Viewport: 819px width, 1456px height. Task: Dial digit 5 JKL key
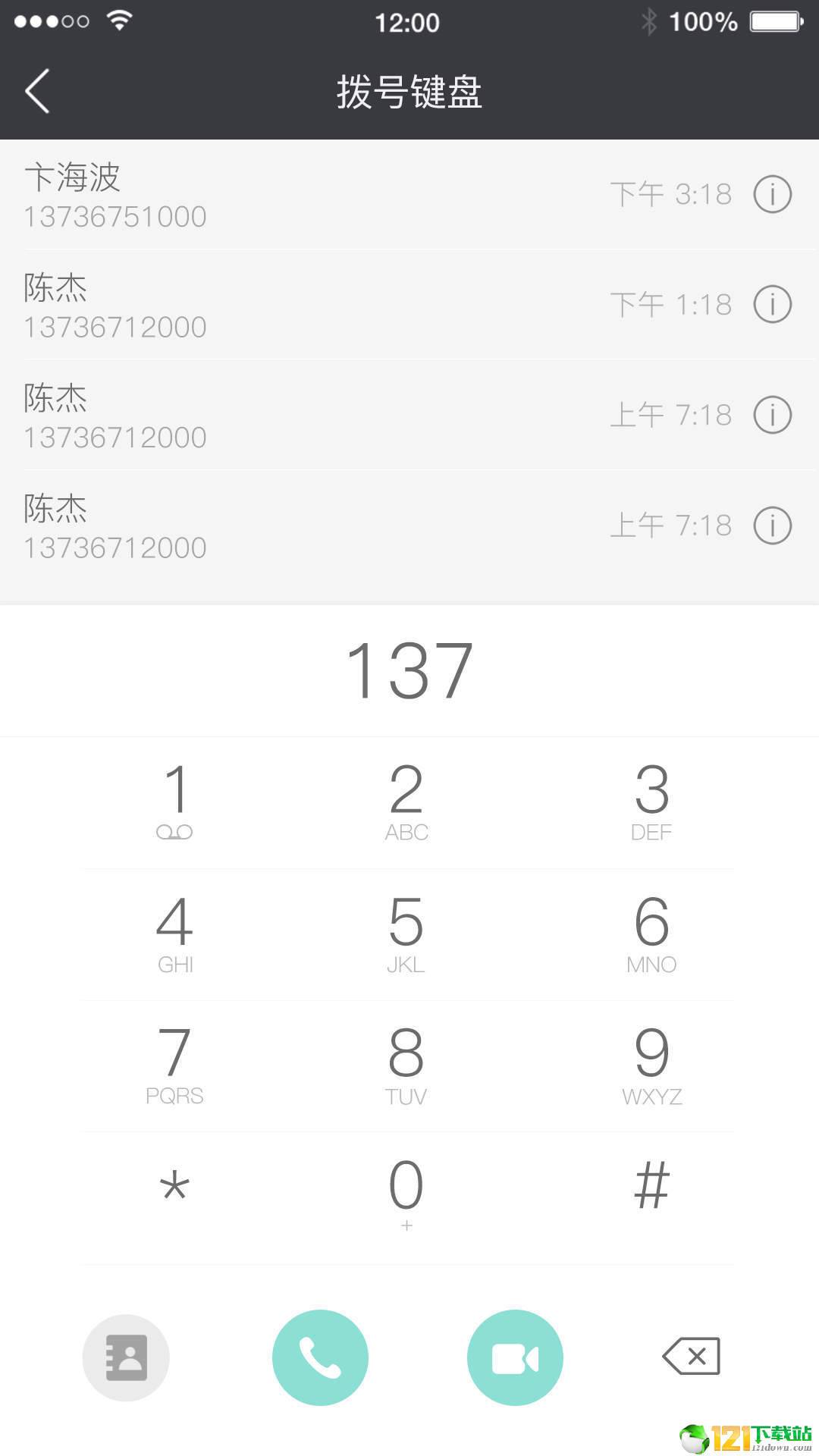point(406,934)
